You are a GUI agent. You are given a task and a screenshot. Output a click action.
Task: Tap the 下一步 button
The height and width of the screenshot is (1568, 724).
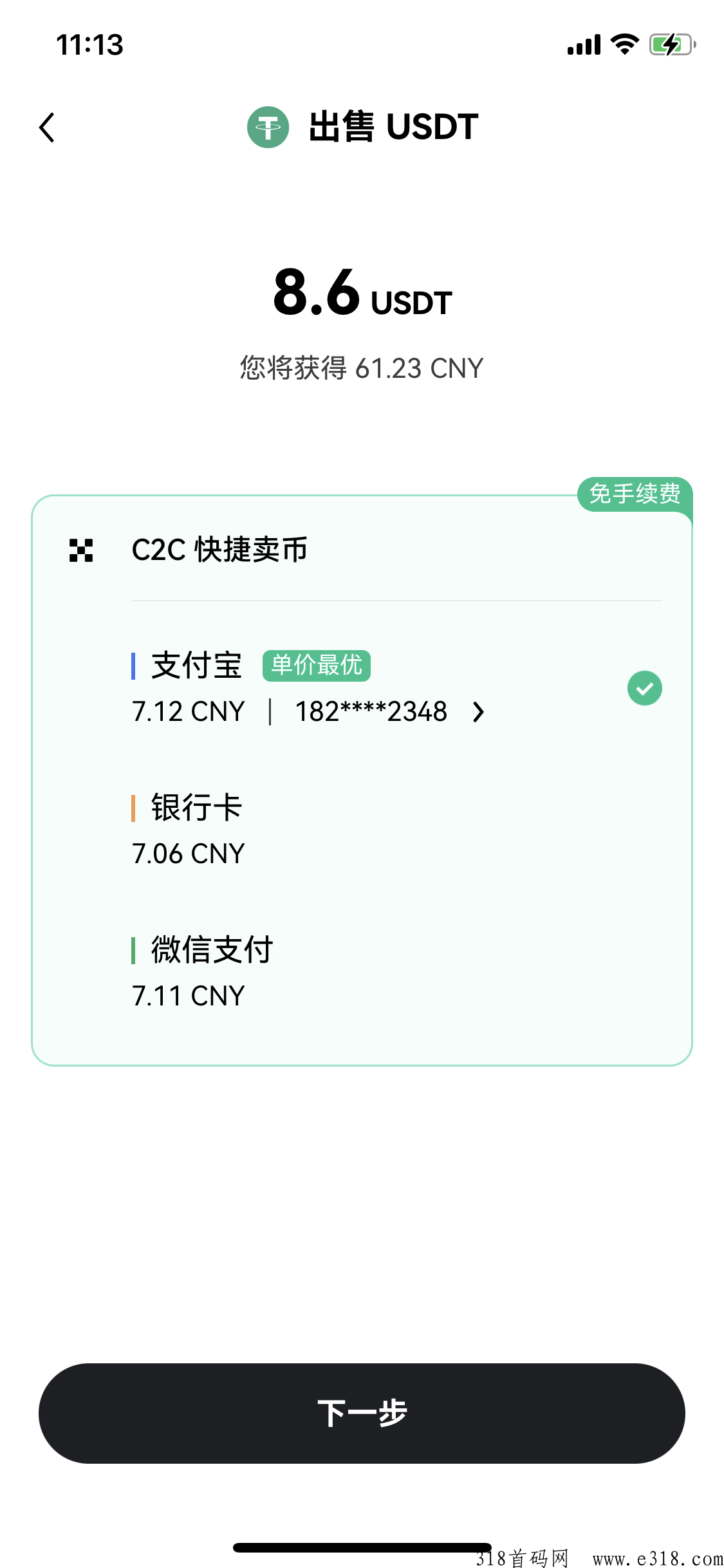point(362,1414)
